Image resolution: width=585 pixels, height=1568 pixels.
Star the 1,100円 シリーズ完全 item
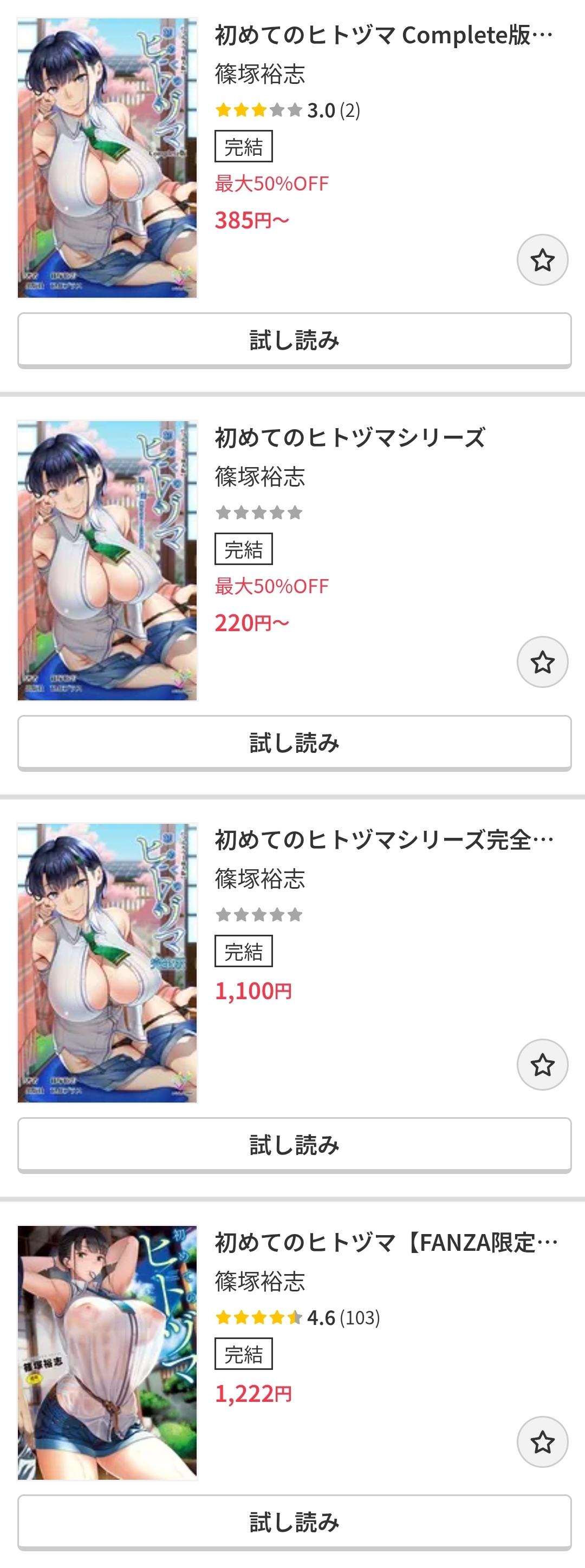[x=542, y=1065]
